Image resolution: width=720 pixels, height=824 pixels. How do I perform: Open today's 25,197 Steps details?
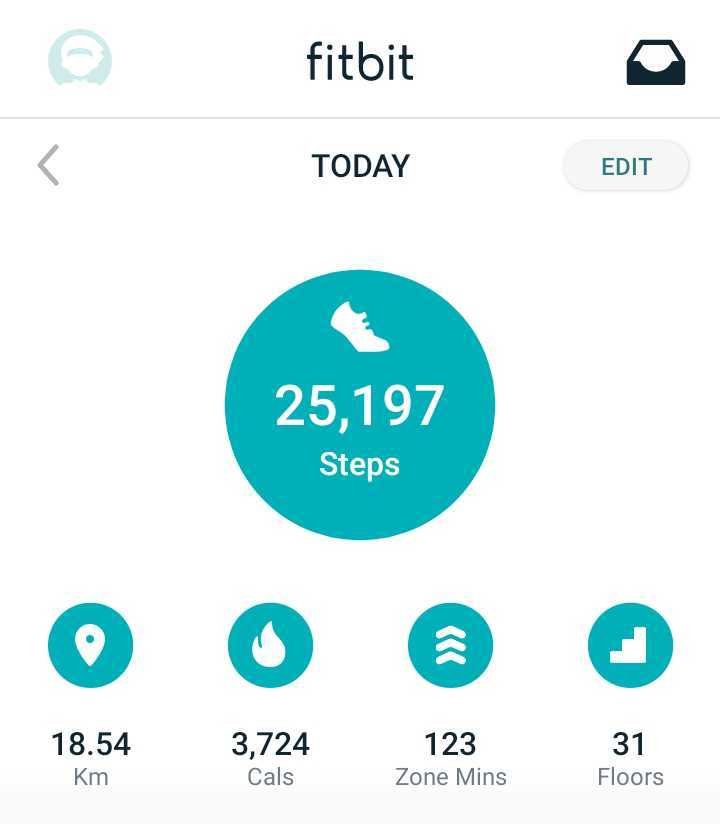click(x=360, y=405)
